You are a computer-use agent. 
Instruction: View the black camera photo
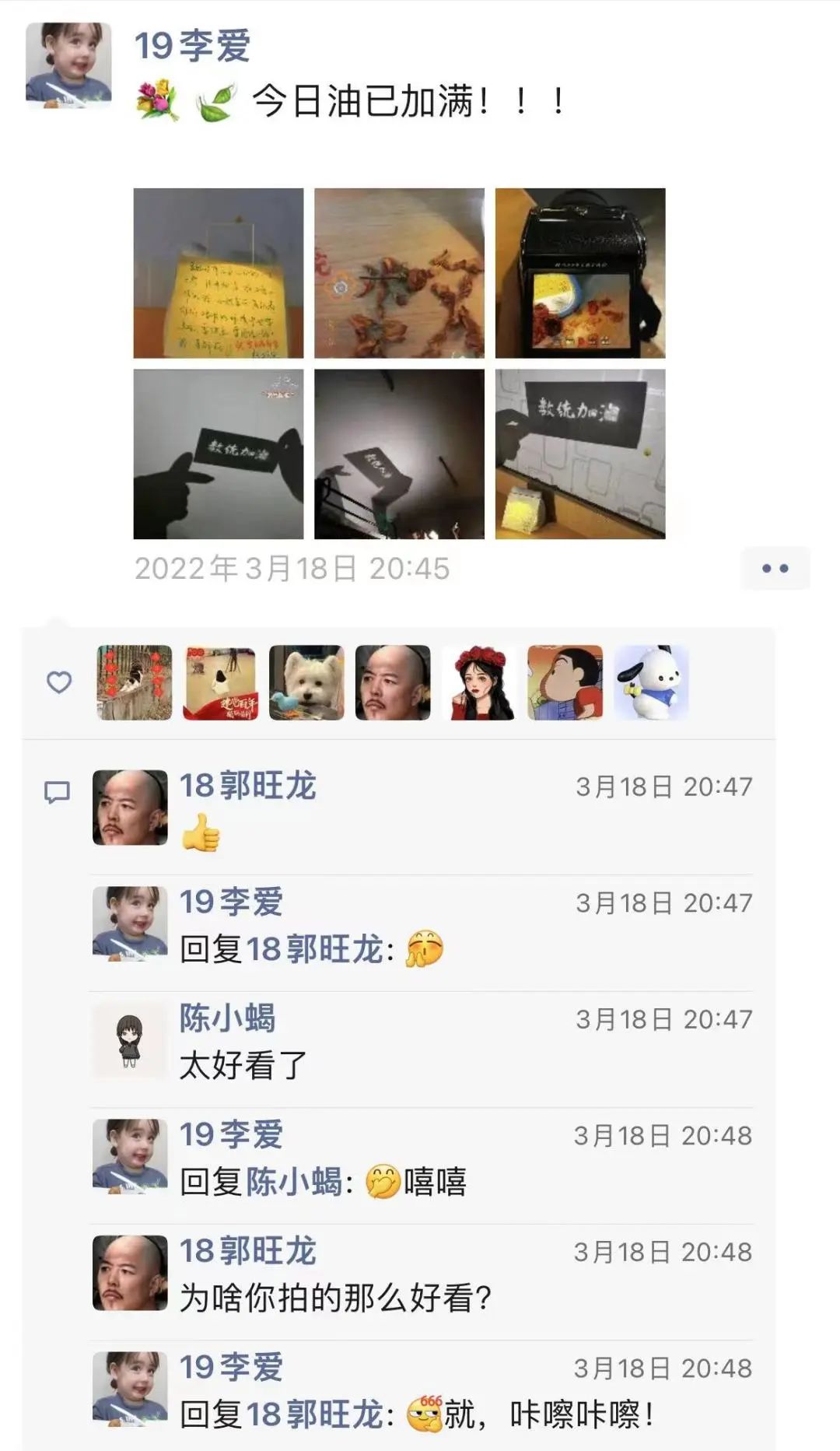pyautogui.click(x=580, y=273)
